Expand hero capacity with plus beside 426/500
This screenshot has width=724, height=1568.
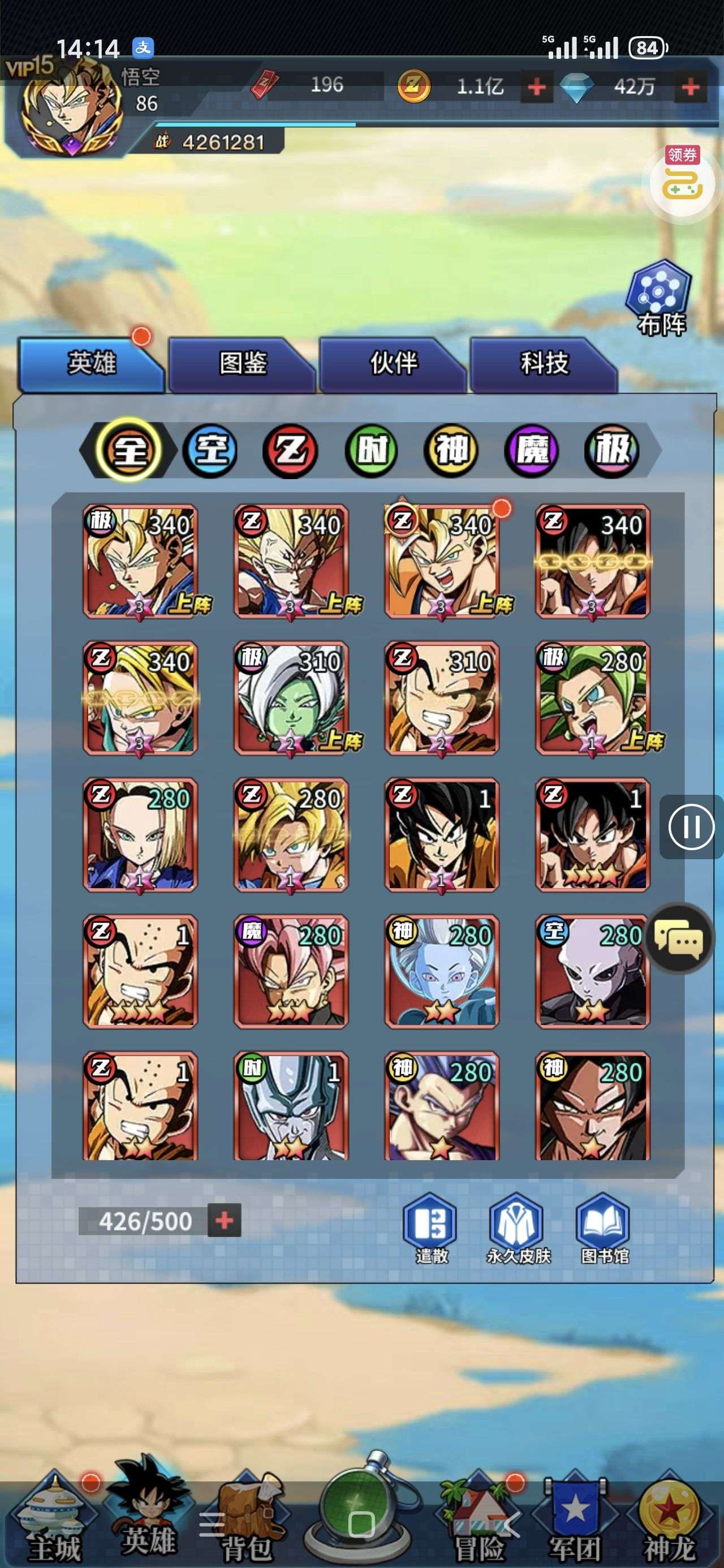[224, 1220]
